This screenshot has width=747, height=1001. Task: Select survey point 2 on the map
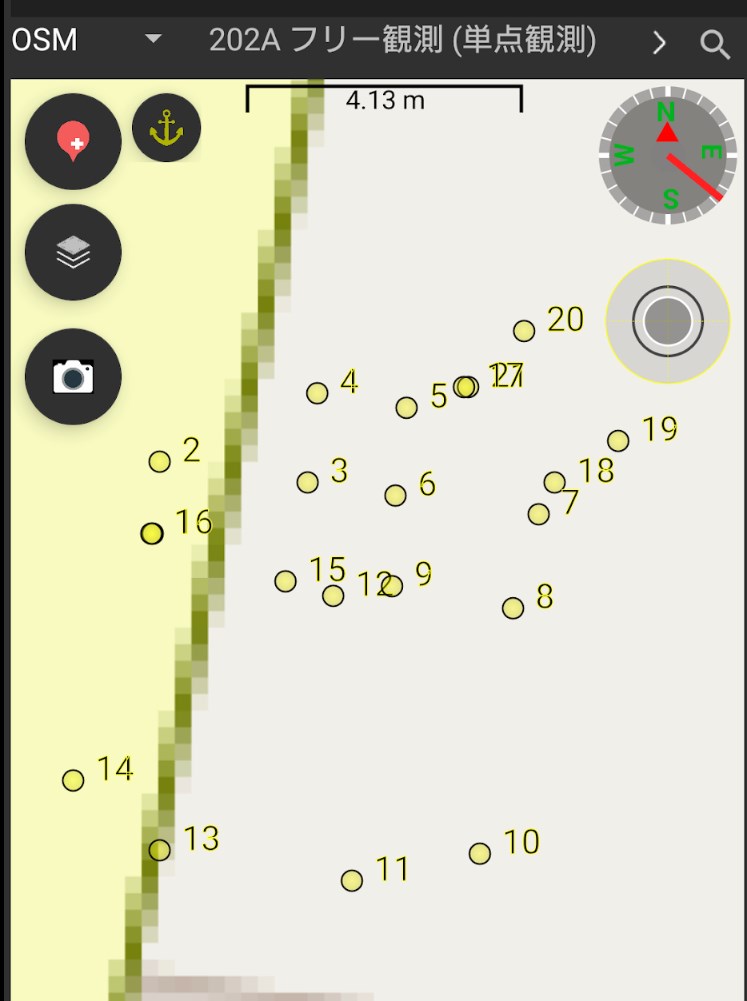coord(159,461)
